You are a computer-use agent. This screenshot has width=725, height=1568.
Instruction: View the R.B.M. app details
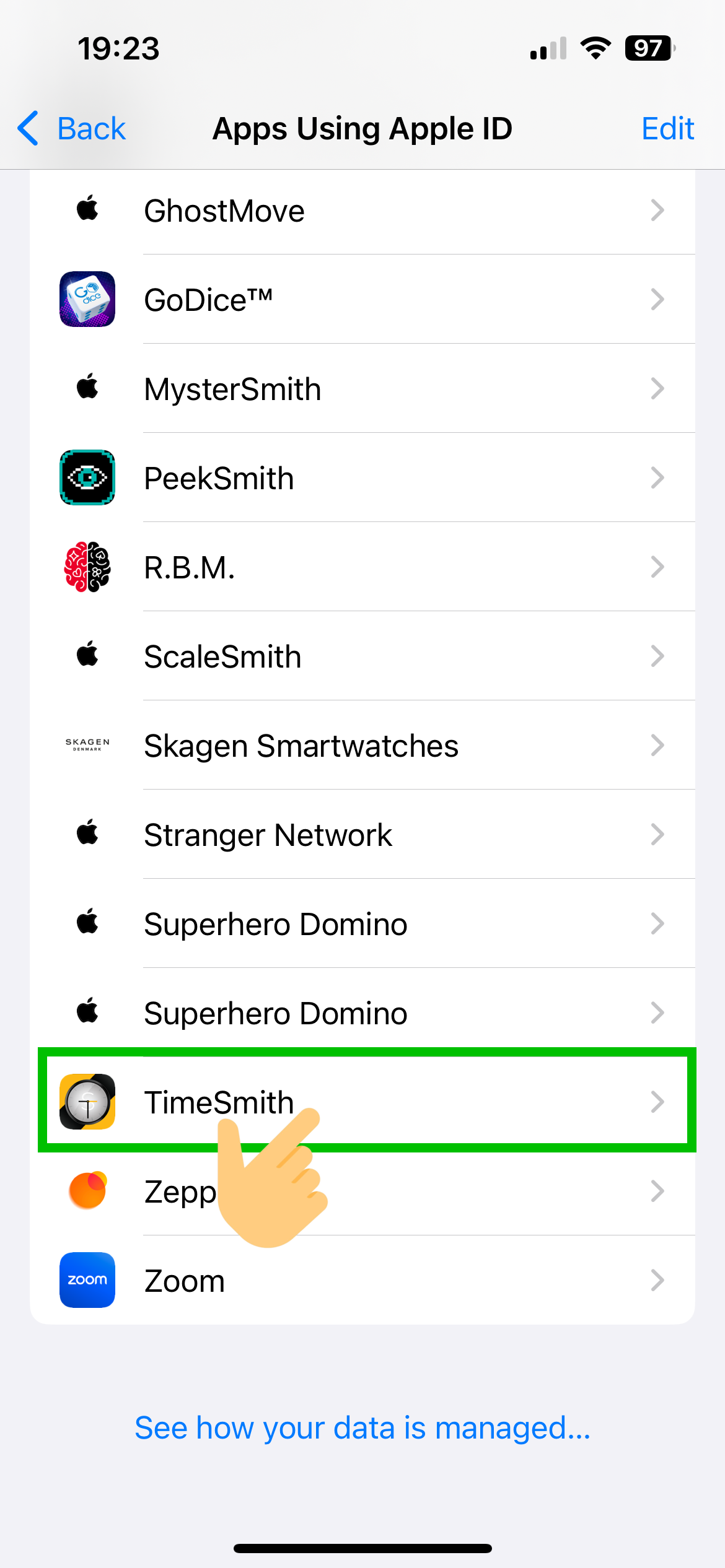(x=362, y=567)
